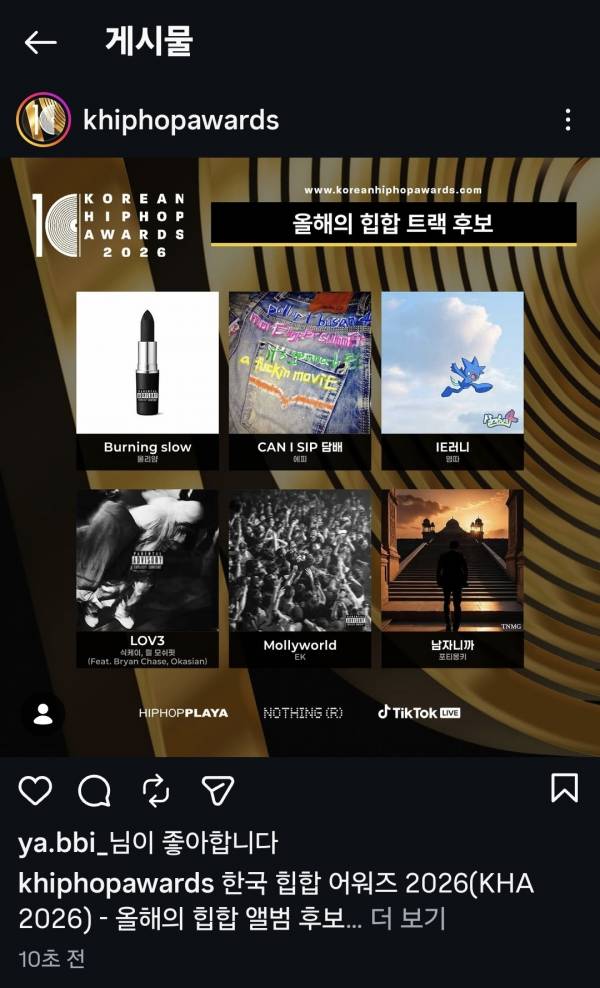Share the post via send icon
The image size is (600, 988).
click(x=217, y=791)
